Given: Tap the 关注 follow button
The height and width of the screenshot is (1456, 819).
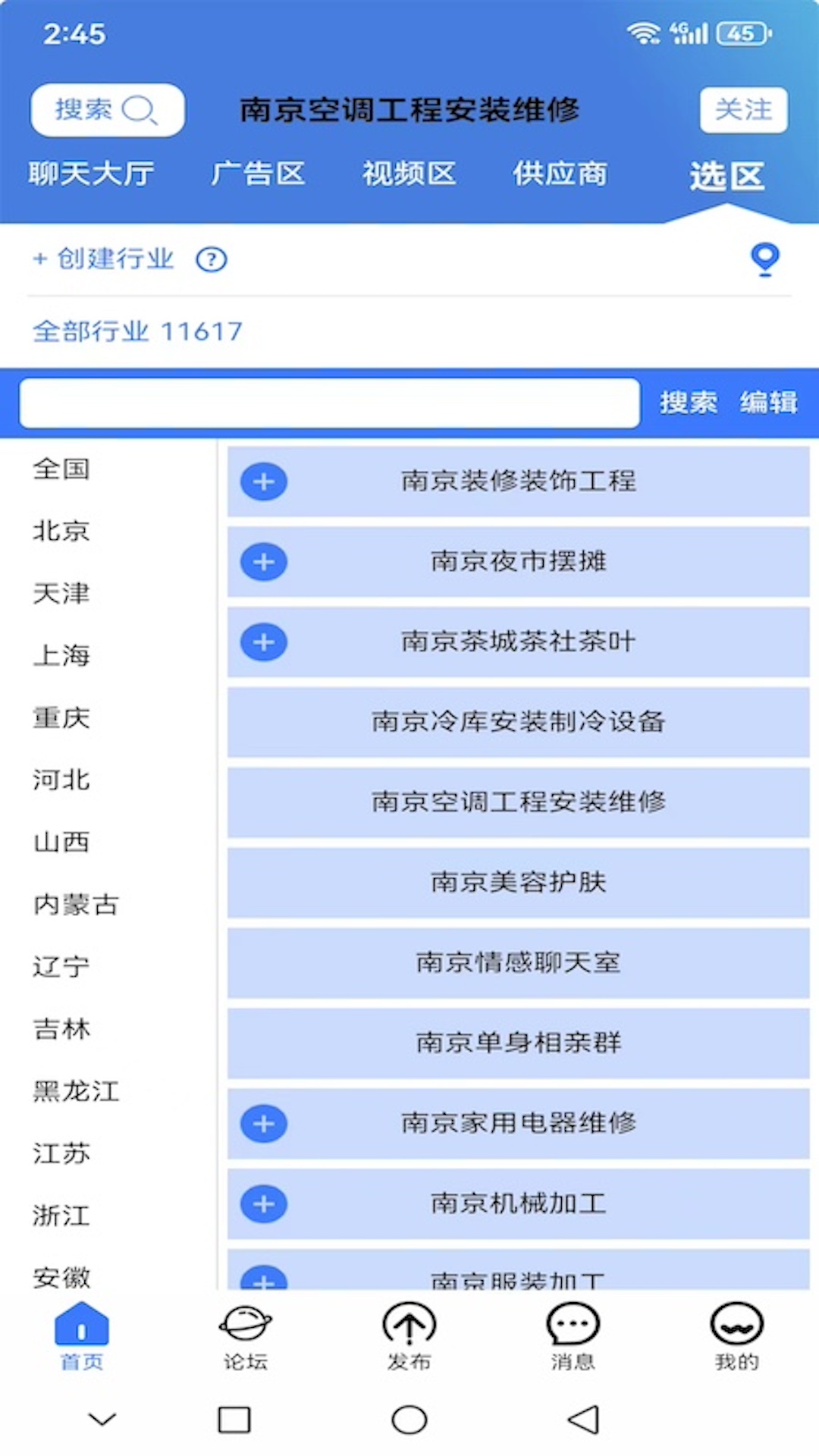Looking at the screenshot, I should tap(743, 111).
